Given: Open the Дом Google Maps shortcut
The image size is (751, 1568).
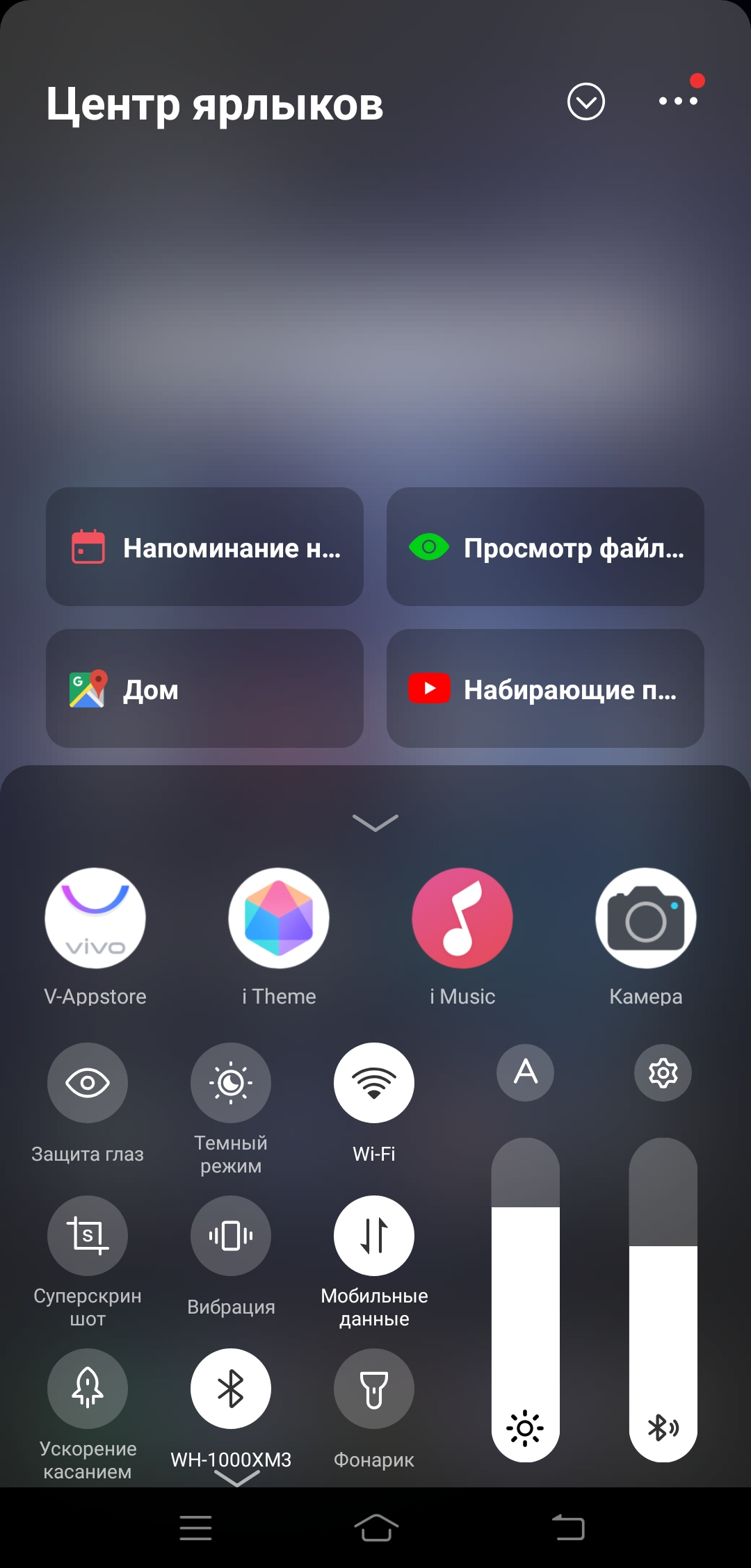Looking at the screenshot, I should (x=204, y=688).
